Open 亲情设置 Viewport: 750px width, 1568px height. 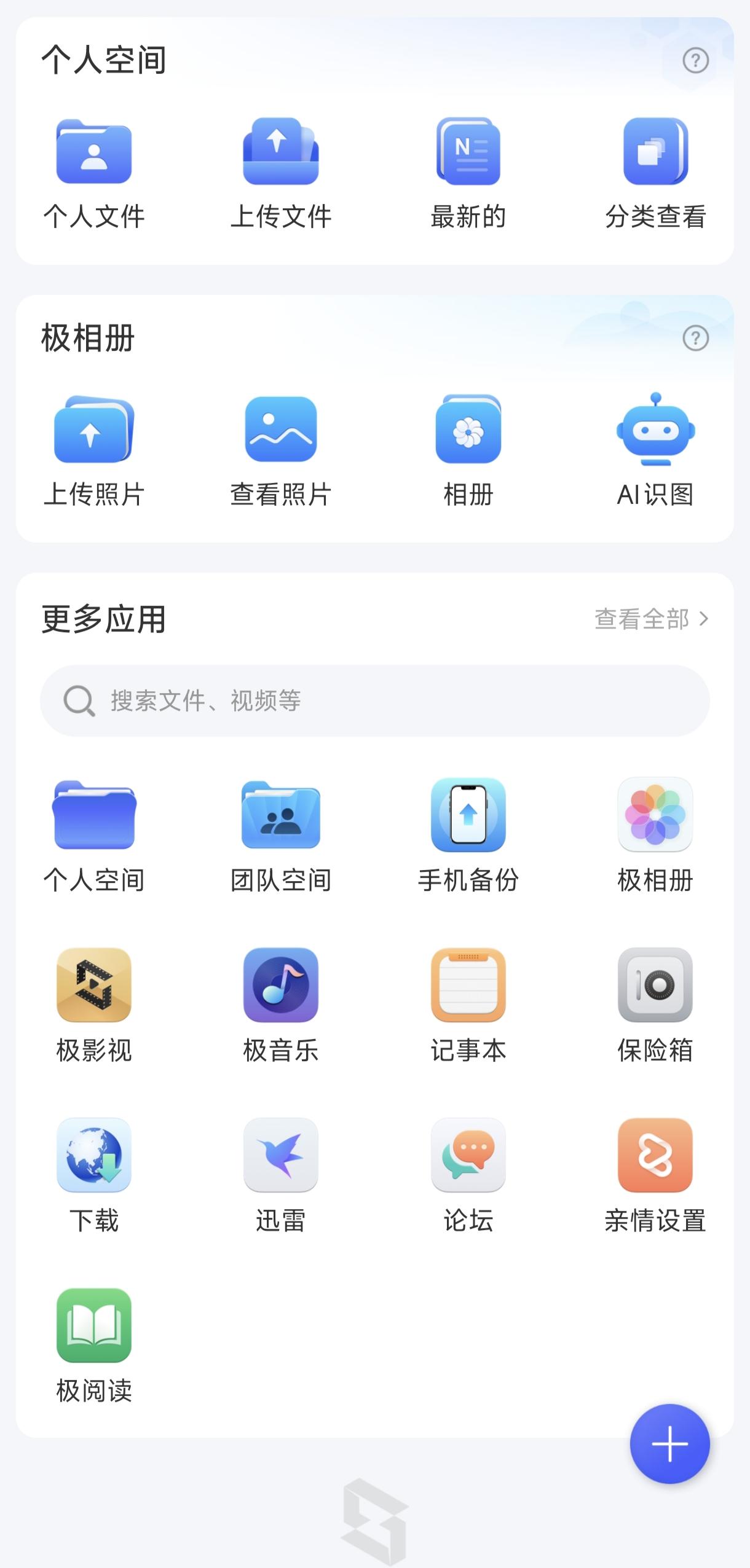[x=655, y=1177]
